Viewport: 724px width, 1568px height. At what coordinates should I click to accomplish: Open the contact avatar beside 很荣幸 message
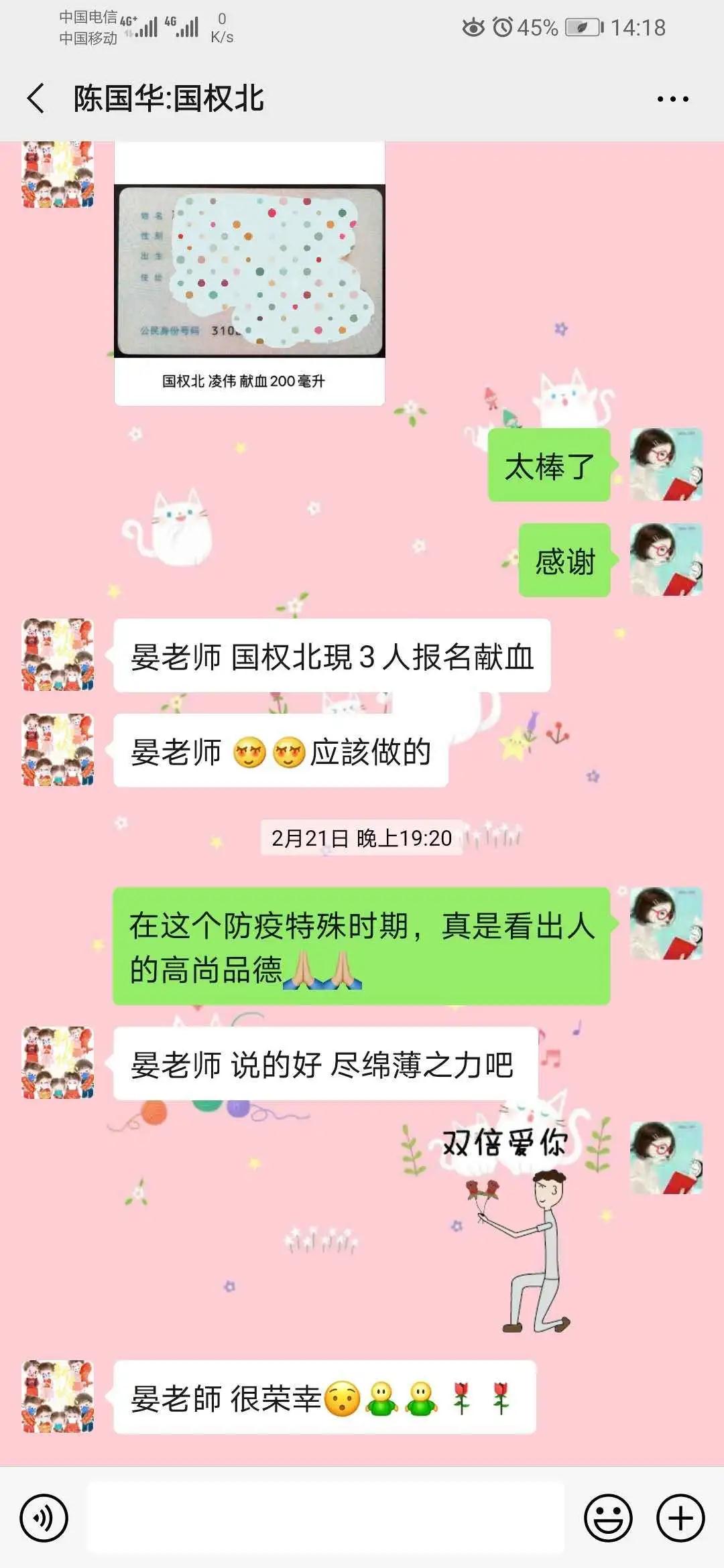(58, 1396)
